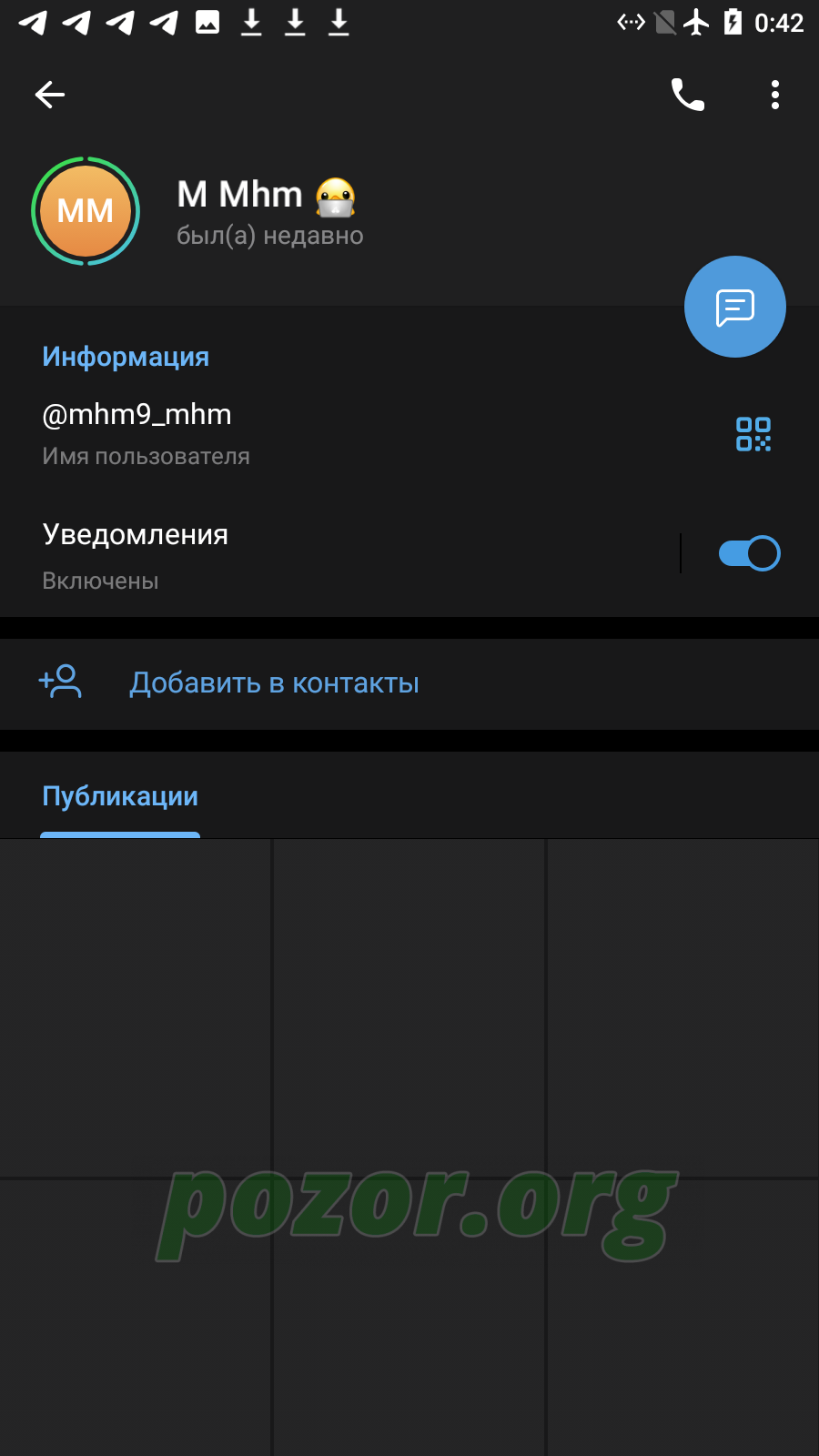This screenshot has width=819, height=1456.
Task: Select Добавить в контакты
Action: (x=409, y=683)
